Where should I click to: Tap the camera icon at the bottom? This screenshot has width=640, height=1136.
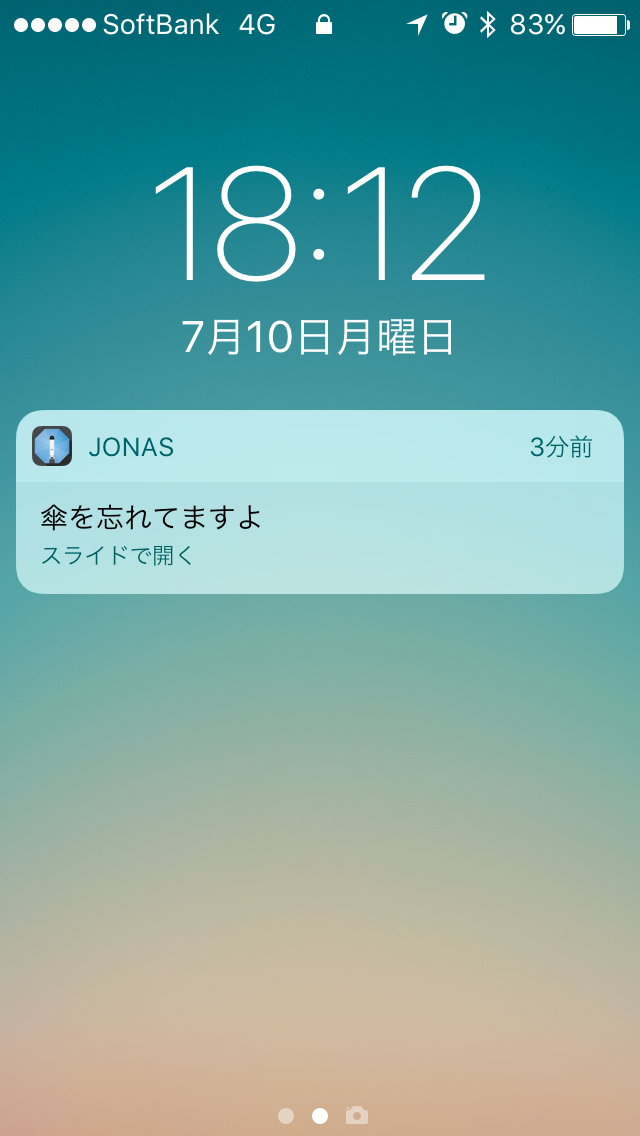(x=357, y=1115)
